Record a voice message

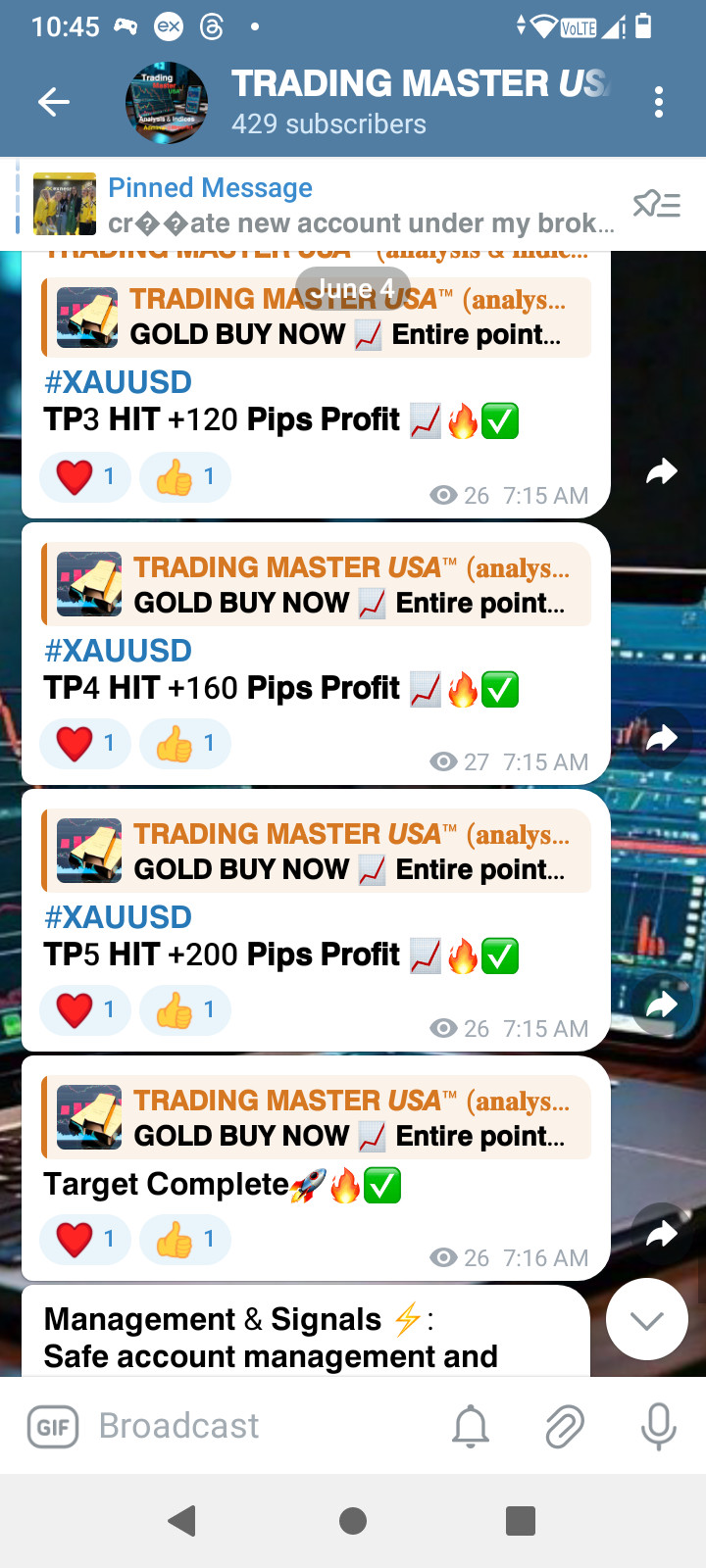(x=658, y=1427)
